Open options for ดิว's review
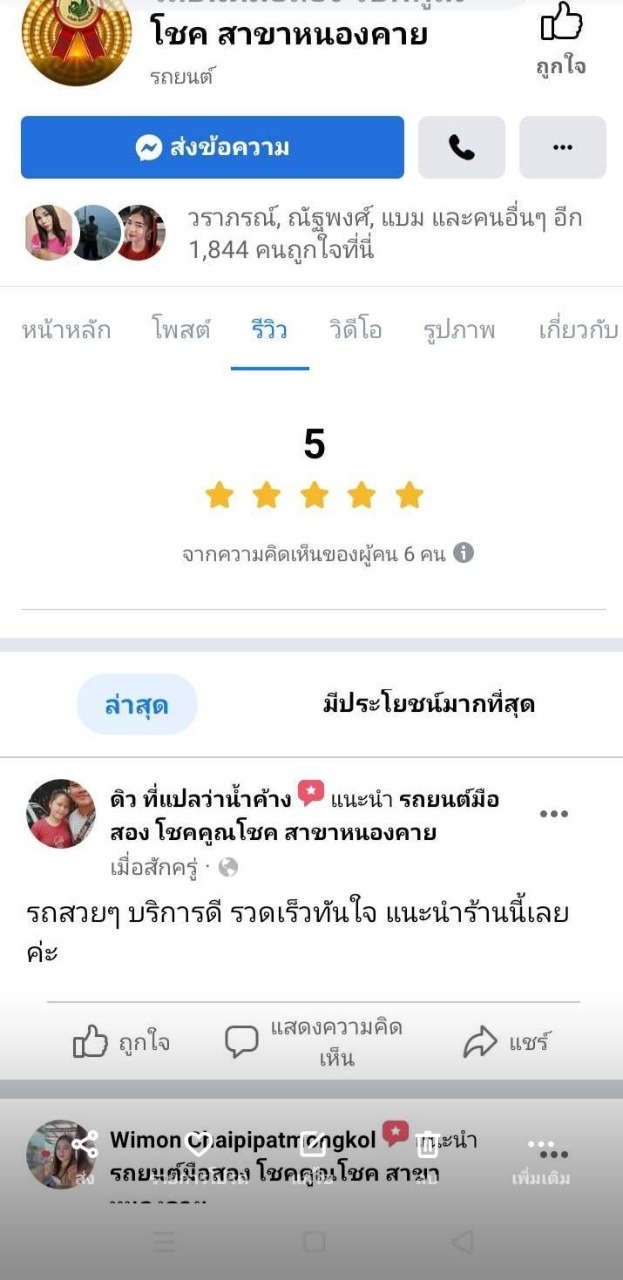 click(x=553, y=814)
